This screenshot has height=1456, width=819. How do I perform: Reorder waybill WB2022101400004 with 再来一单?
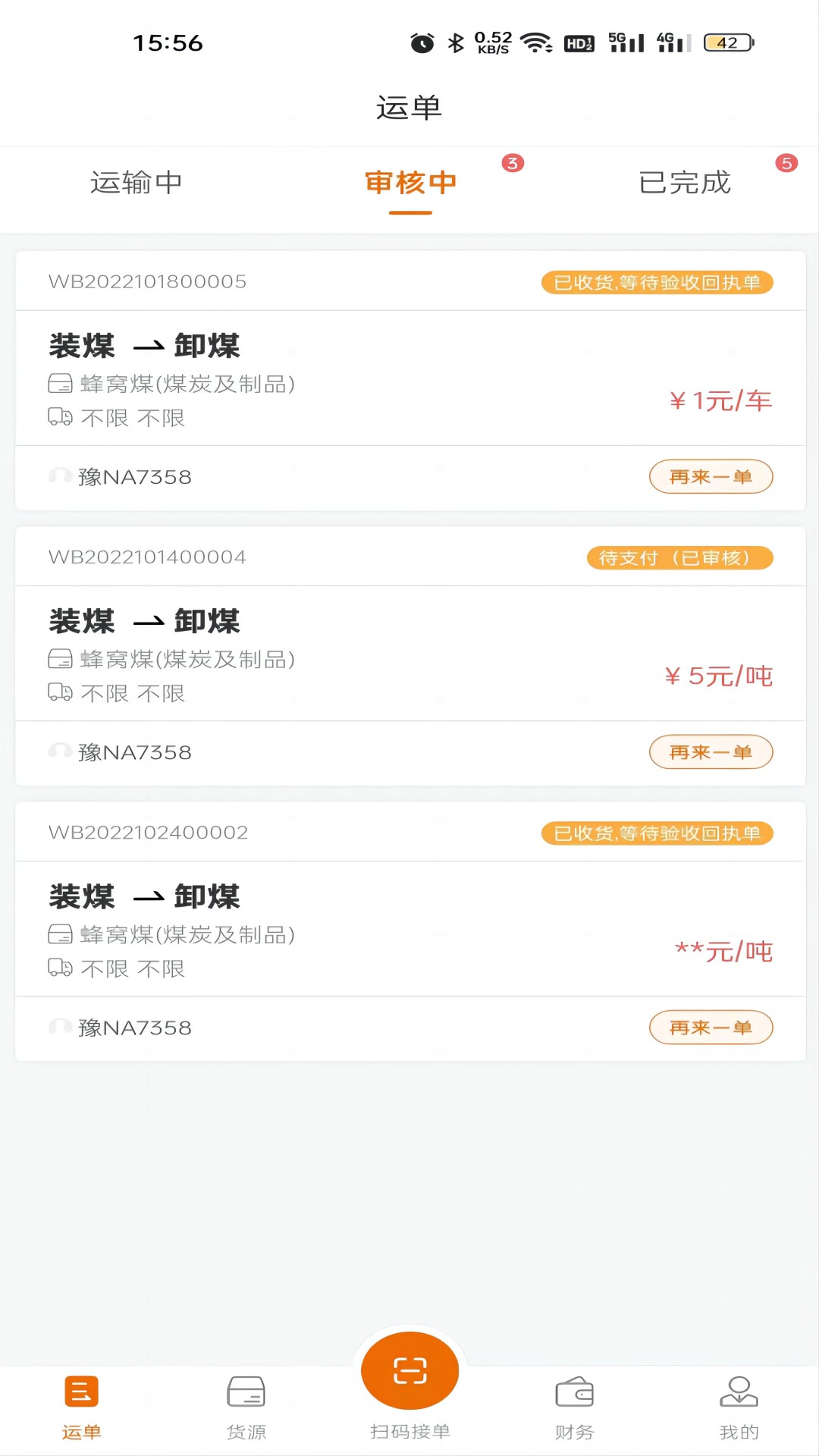click(x=711, y=752)
